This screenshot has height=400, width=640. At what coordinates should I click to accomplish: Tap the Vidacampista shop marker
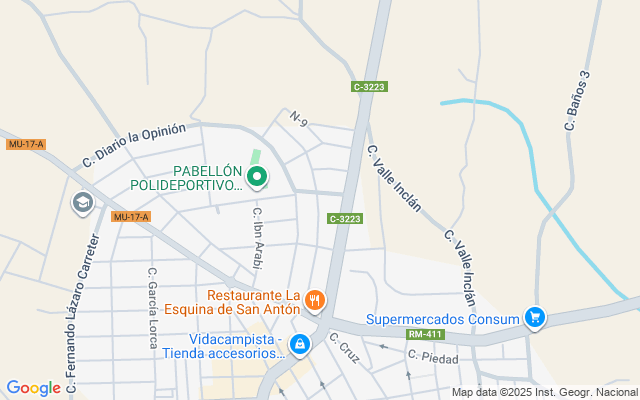pos(299,345)
